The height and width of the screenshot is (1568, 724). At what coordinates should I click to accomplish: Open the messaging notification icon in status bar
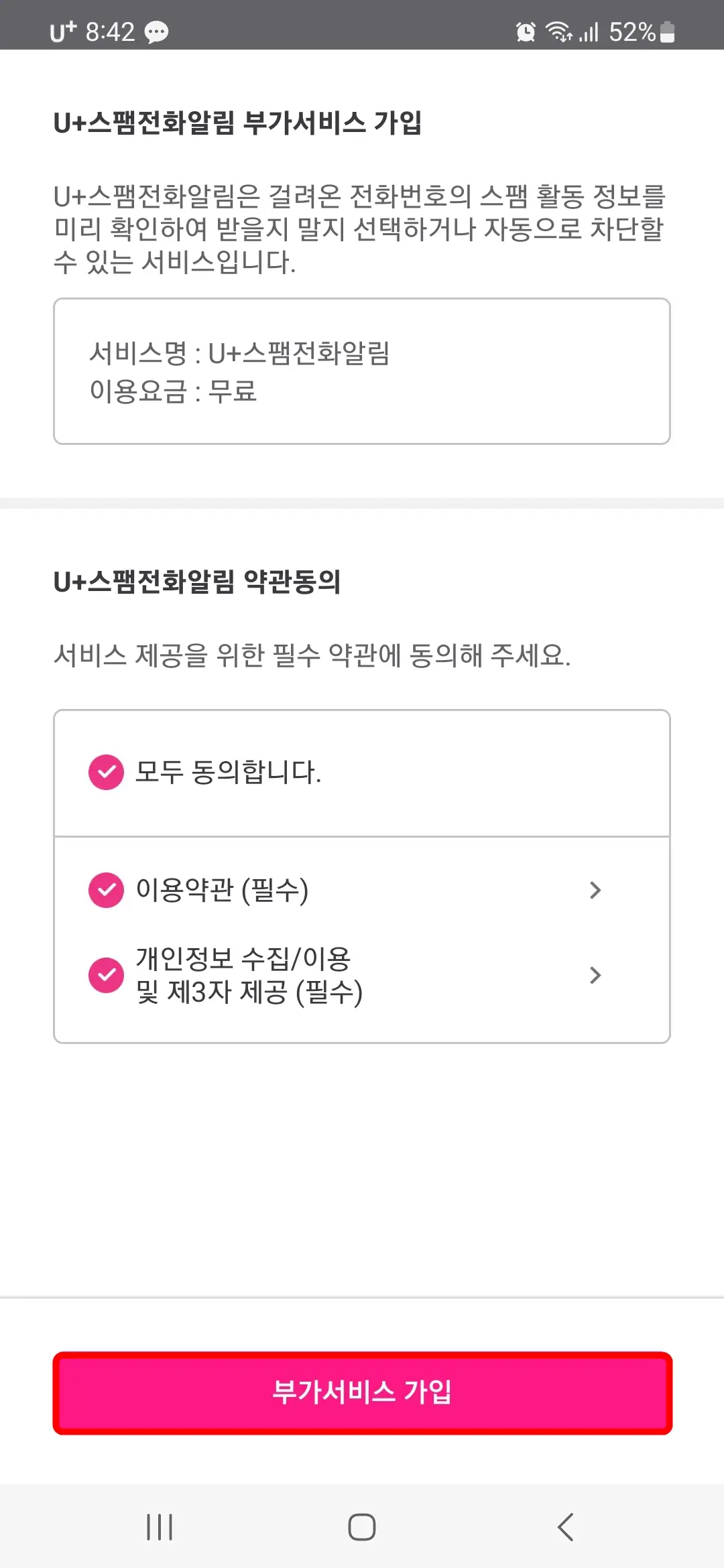tap(156, 31)
